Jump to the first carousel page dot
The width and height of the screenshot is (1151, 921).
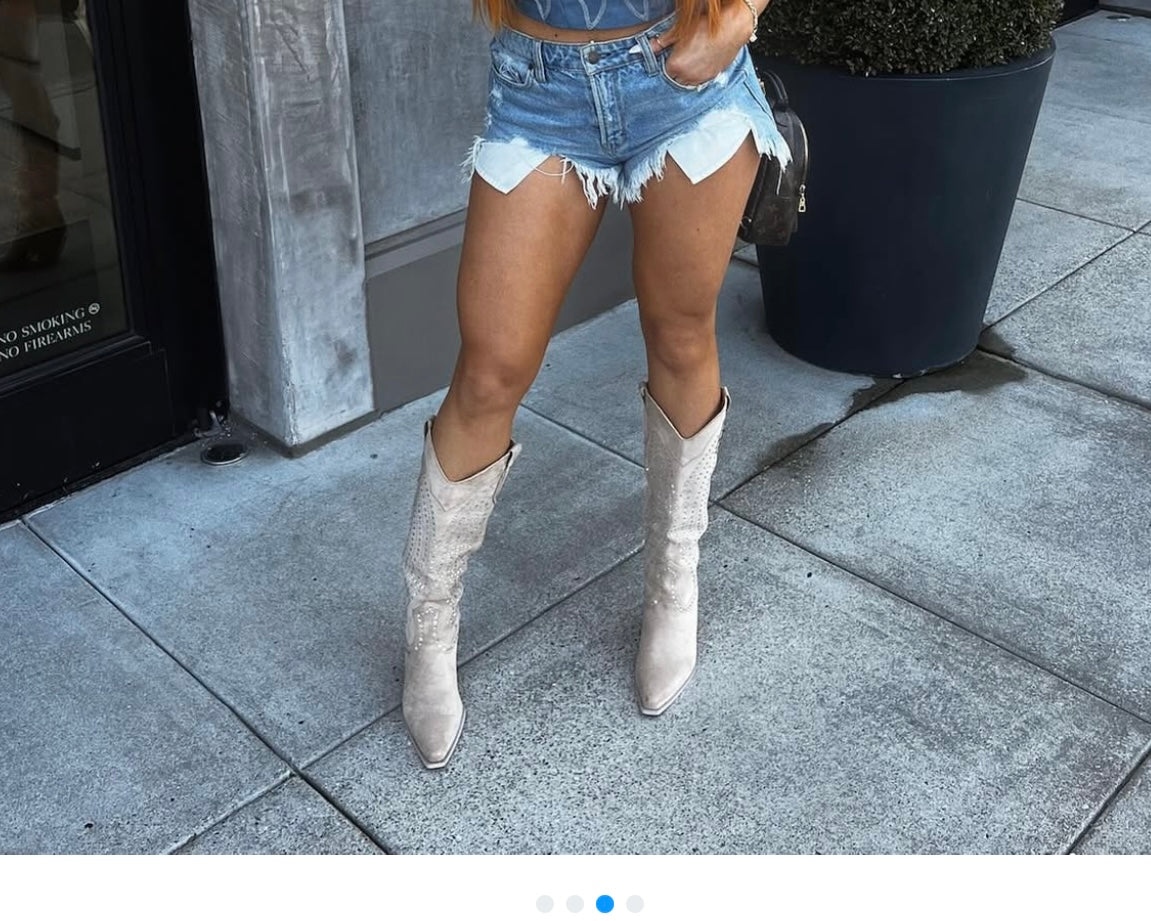(x=545, y=904)
